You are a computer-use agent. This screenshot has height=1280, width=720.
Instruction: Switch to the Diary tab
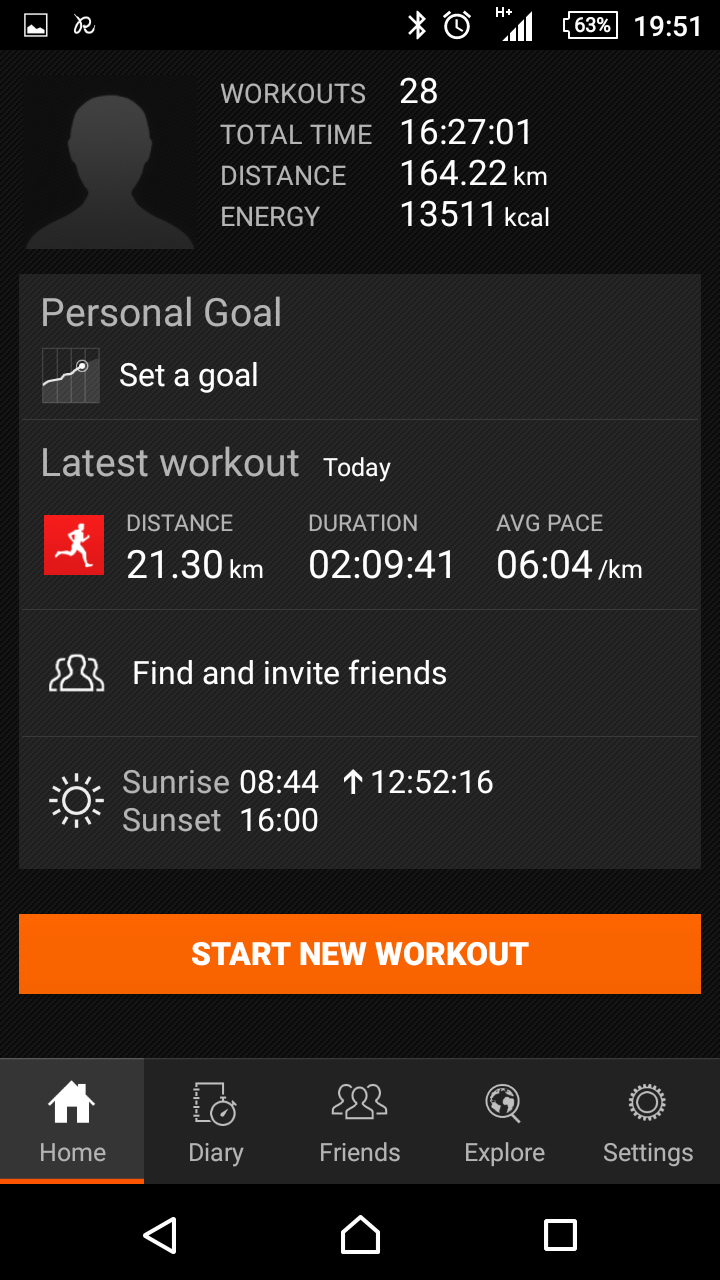coord(216,1122)
